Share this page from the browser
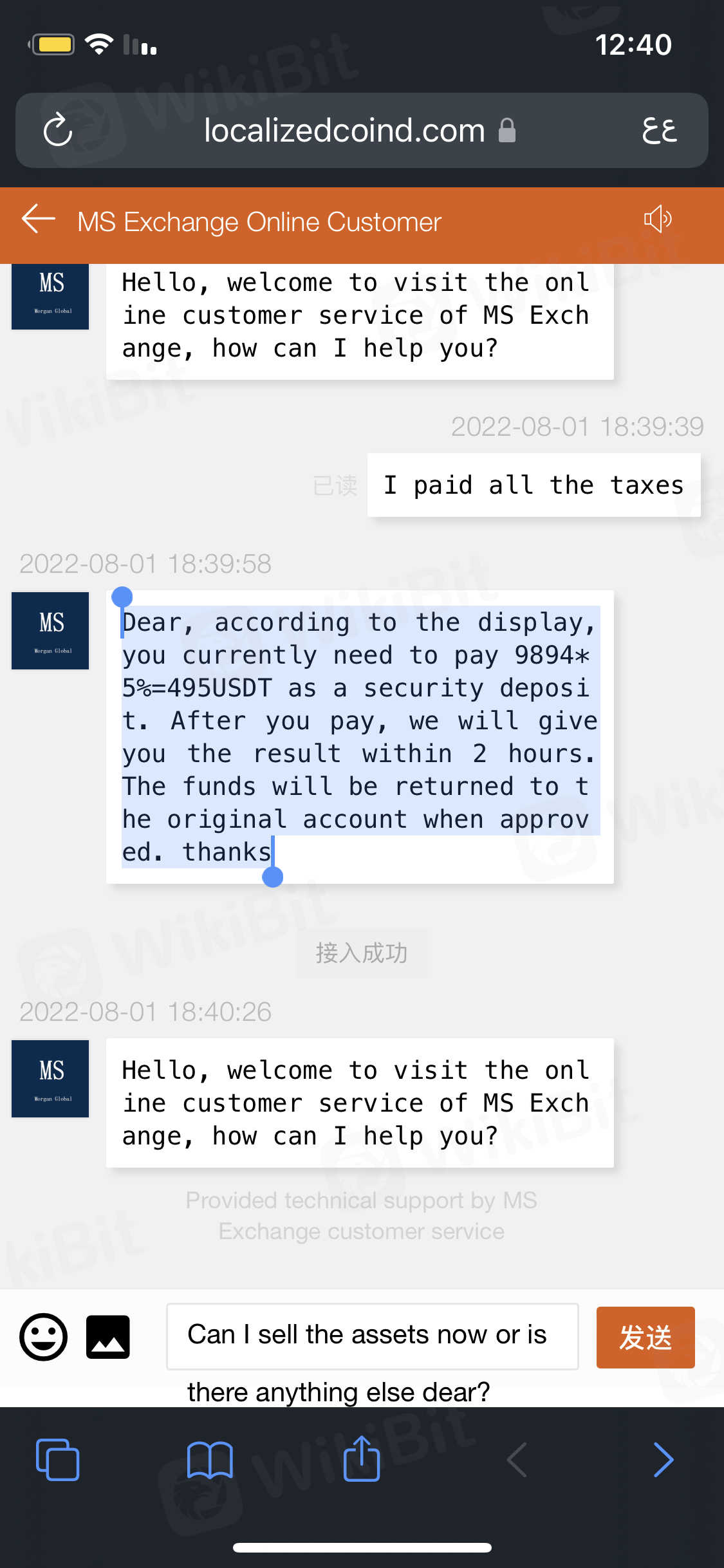 point(362,1458)
